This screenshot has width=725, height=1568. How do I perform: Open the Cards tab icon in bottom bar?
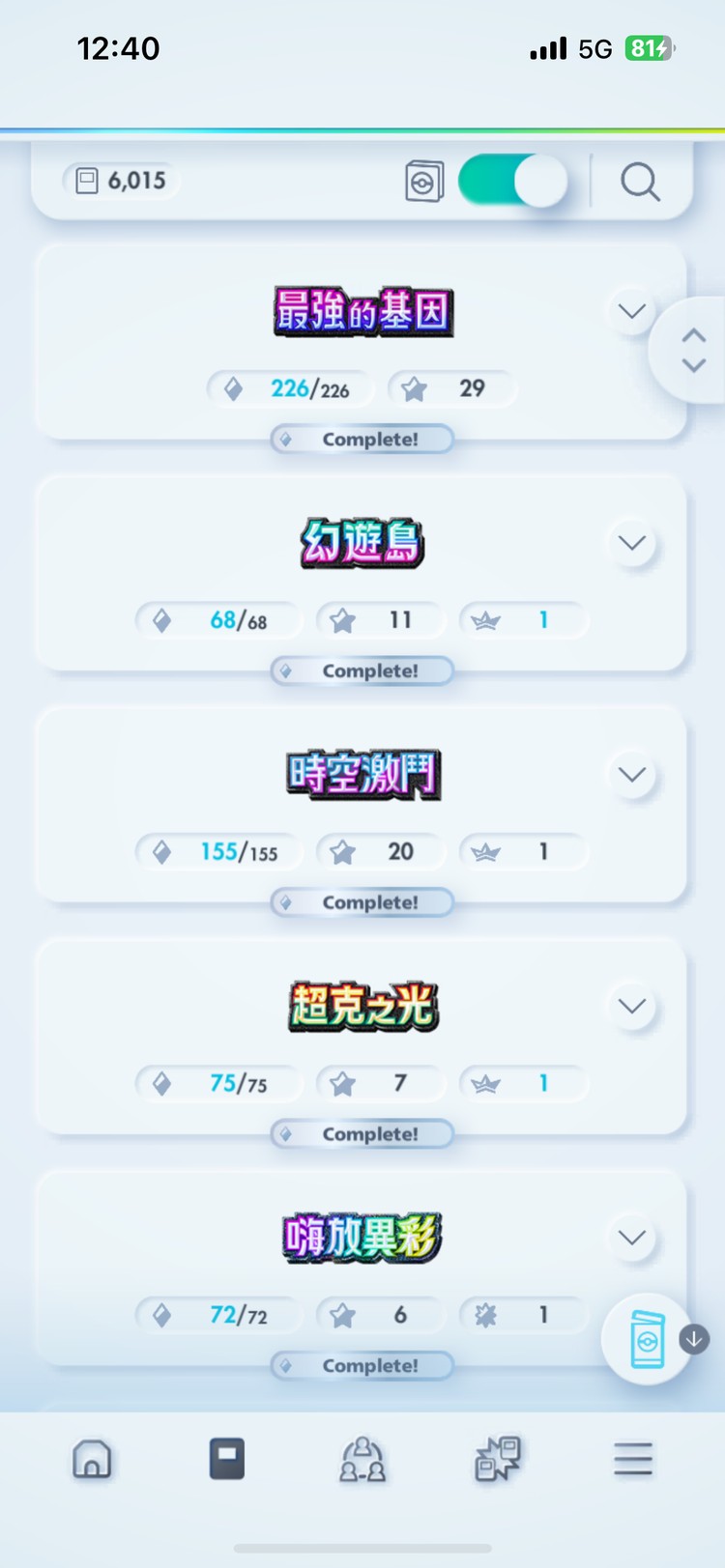pos(226,1459)
